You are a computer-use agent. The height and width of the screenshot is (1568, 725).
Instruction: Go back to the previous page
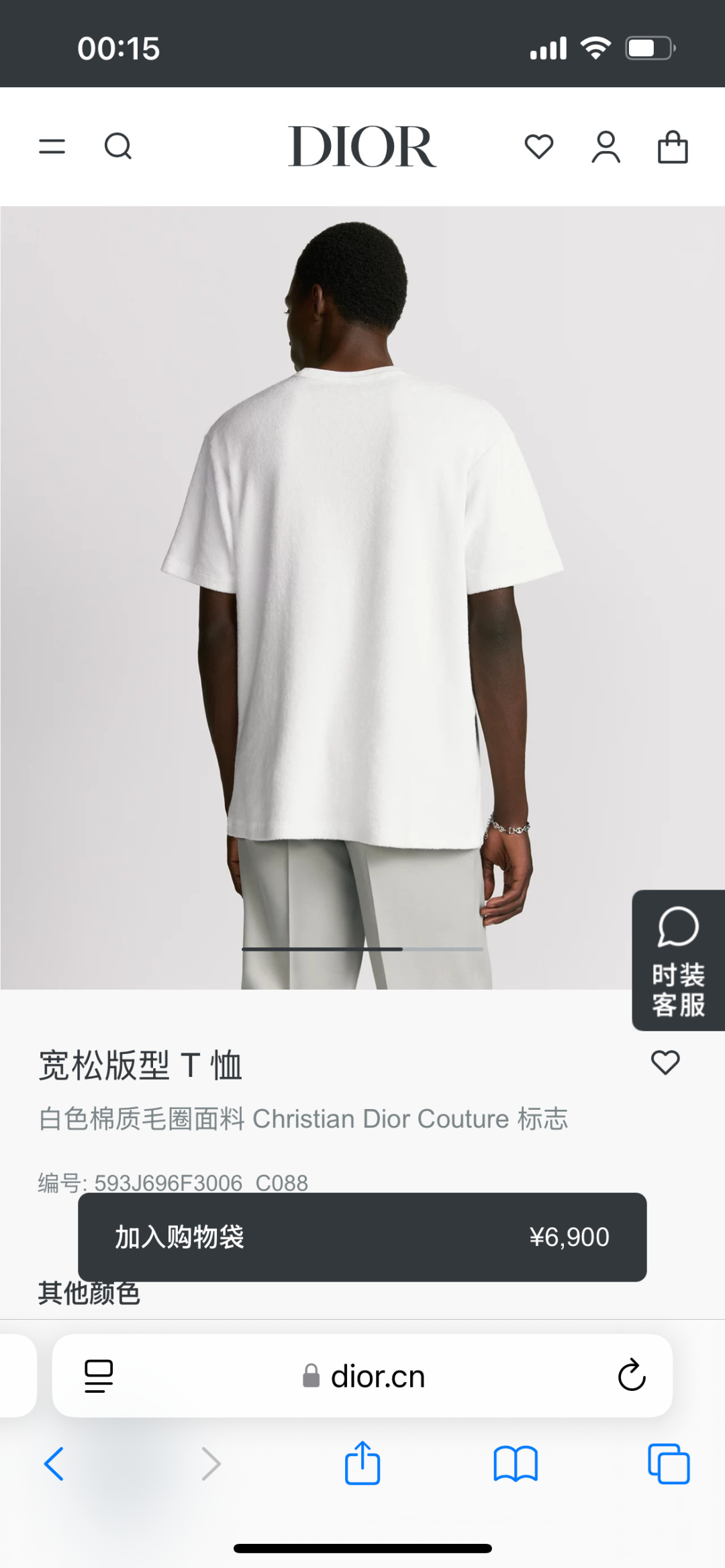[x=54, y=1463]
